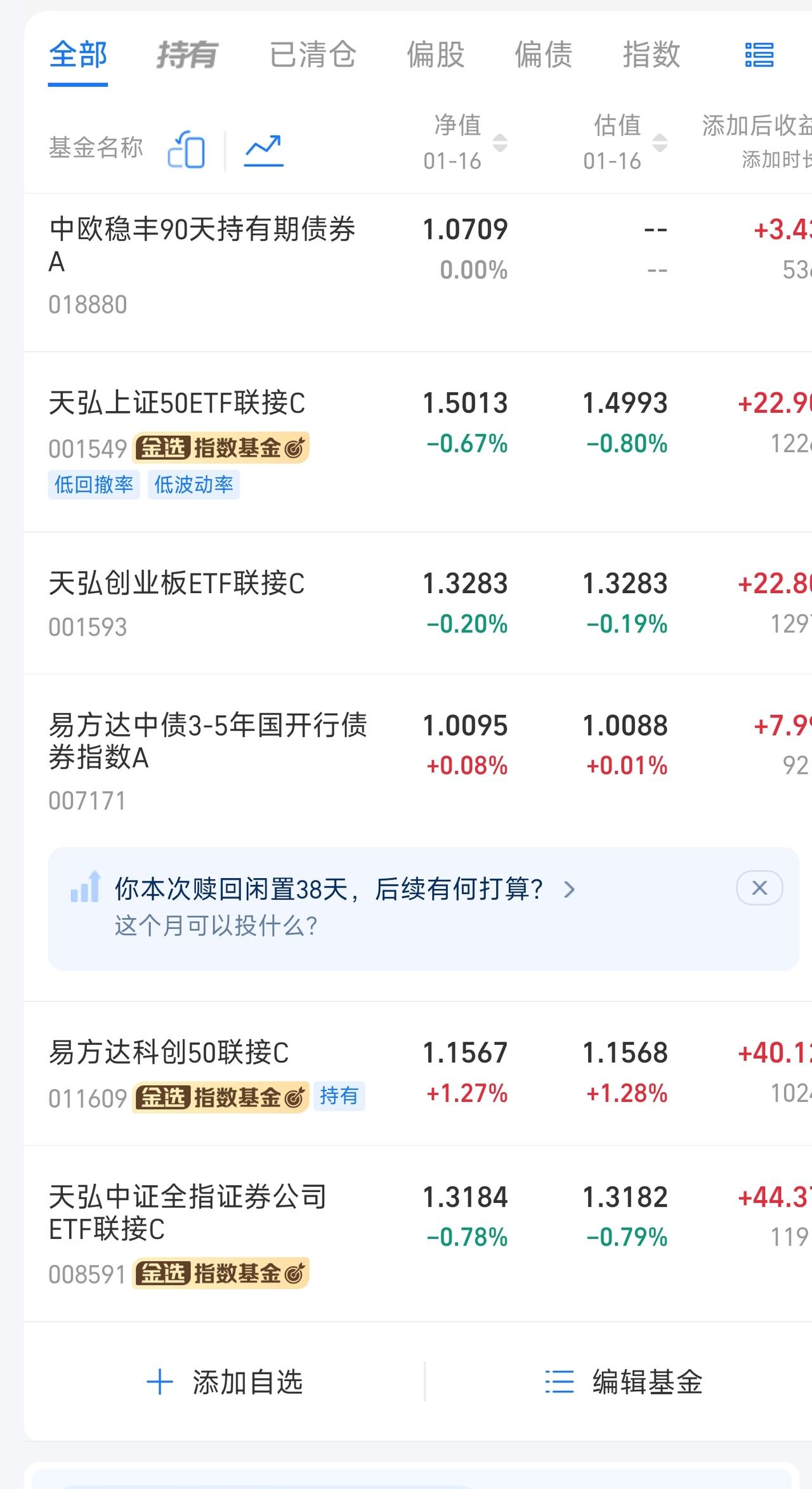Select fund 易方达中债3-5年国开行债券指数A

pyautogui.click(x=209, y=742)
